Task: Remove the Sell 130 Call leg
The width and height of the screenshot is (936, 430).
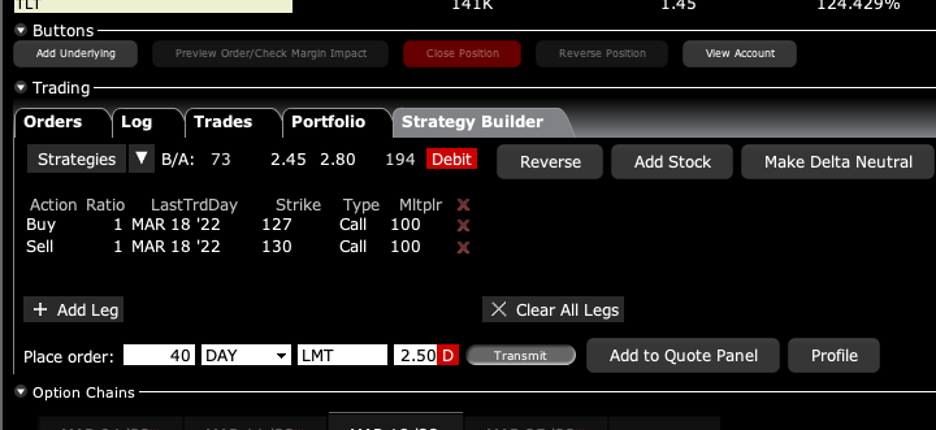Action: (463, 246)
